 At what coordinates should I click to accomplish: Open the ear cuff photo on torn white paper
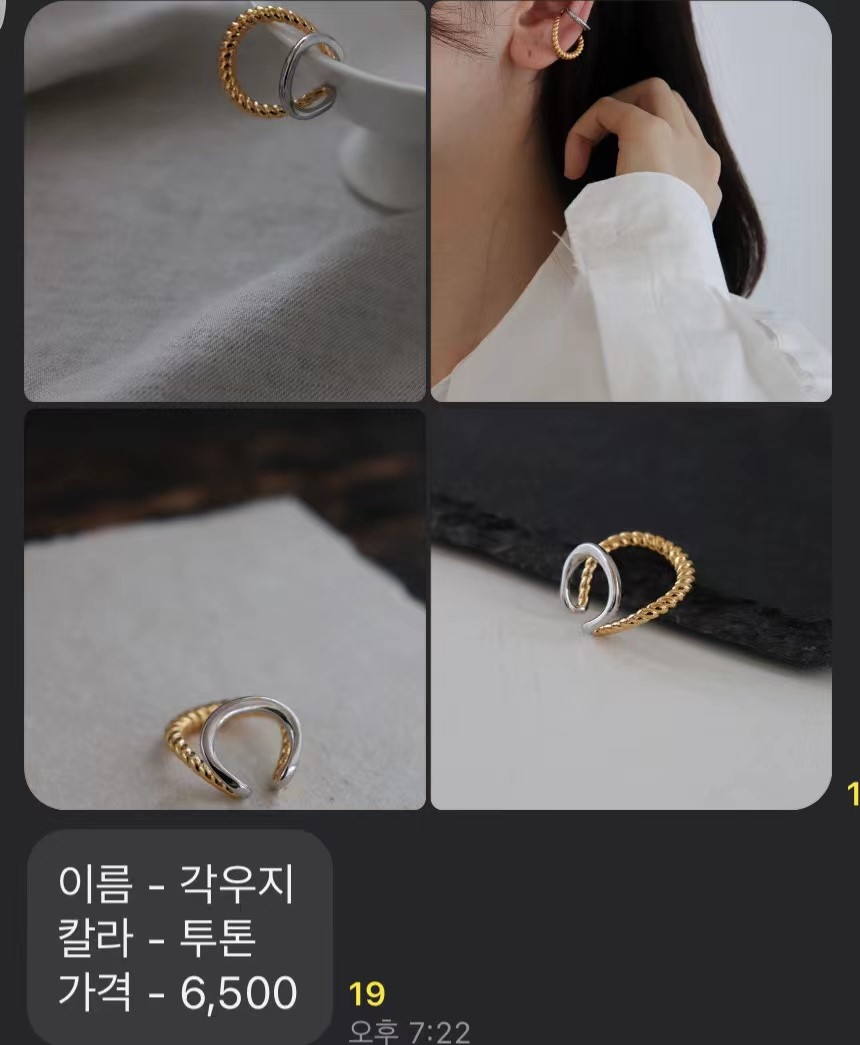click(x=225, y=608)
